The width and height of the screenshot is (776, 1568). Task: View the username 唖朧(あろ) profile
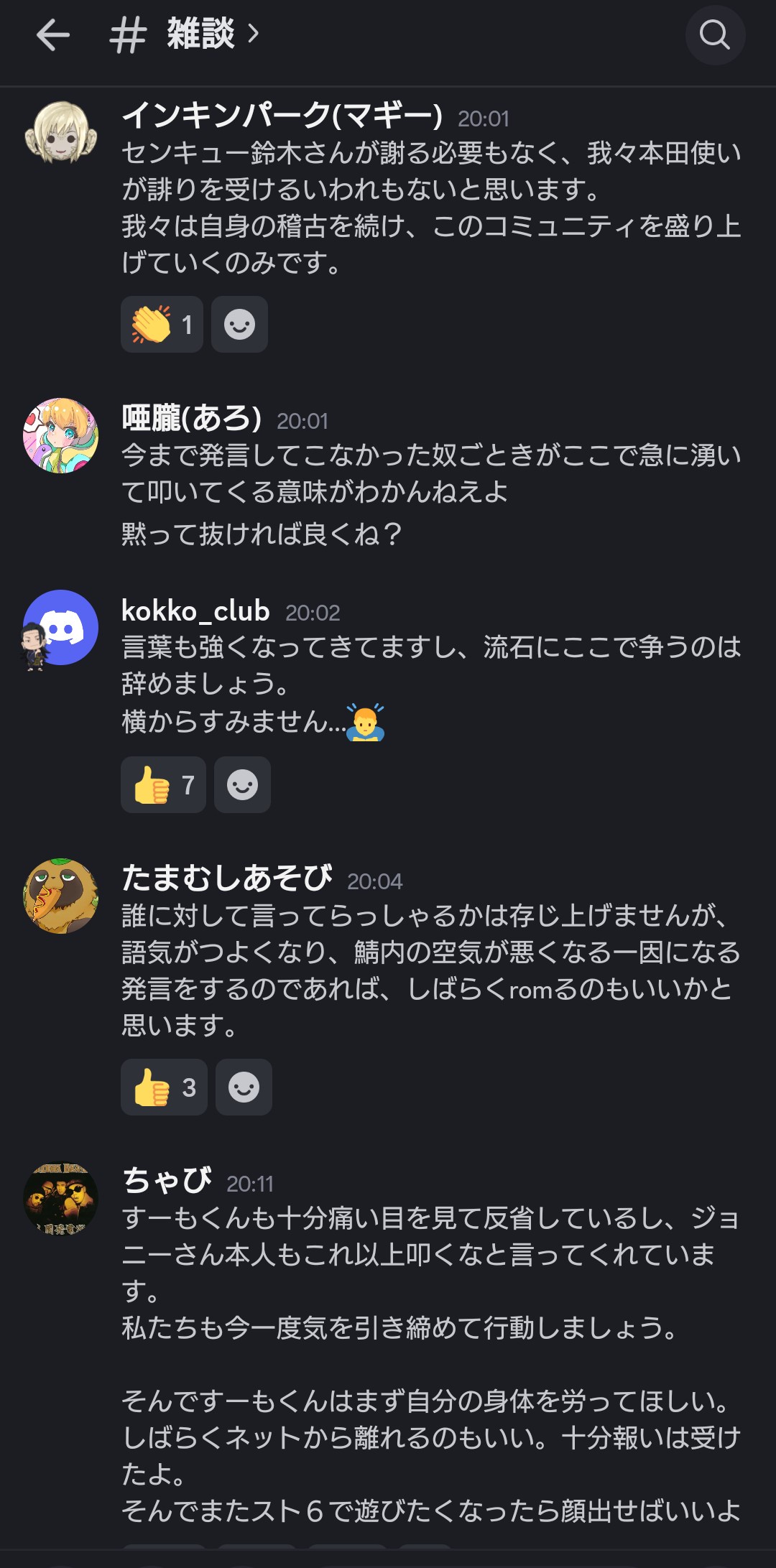click(x=191, y=418)
